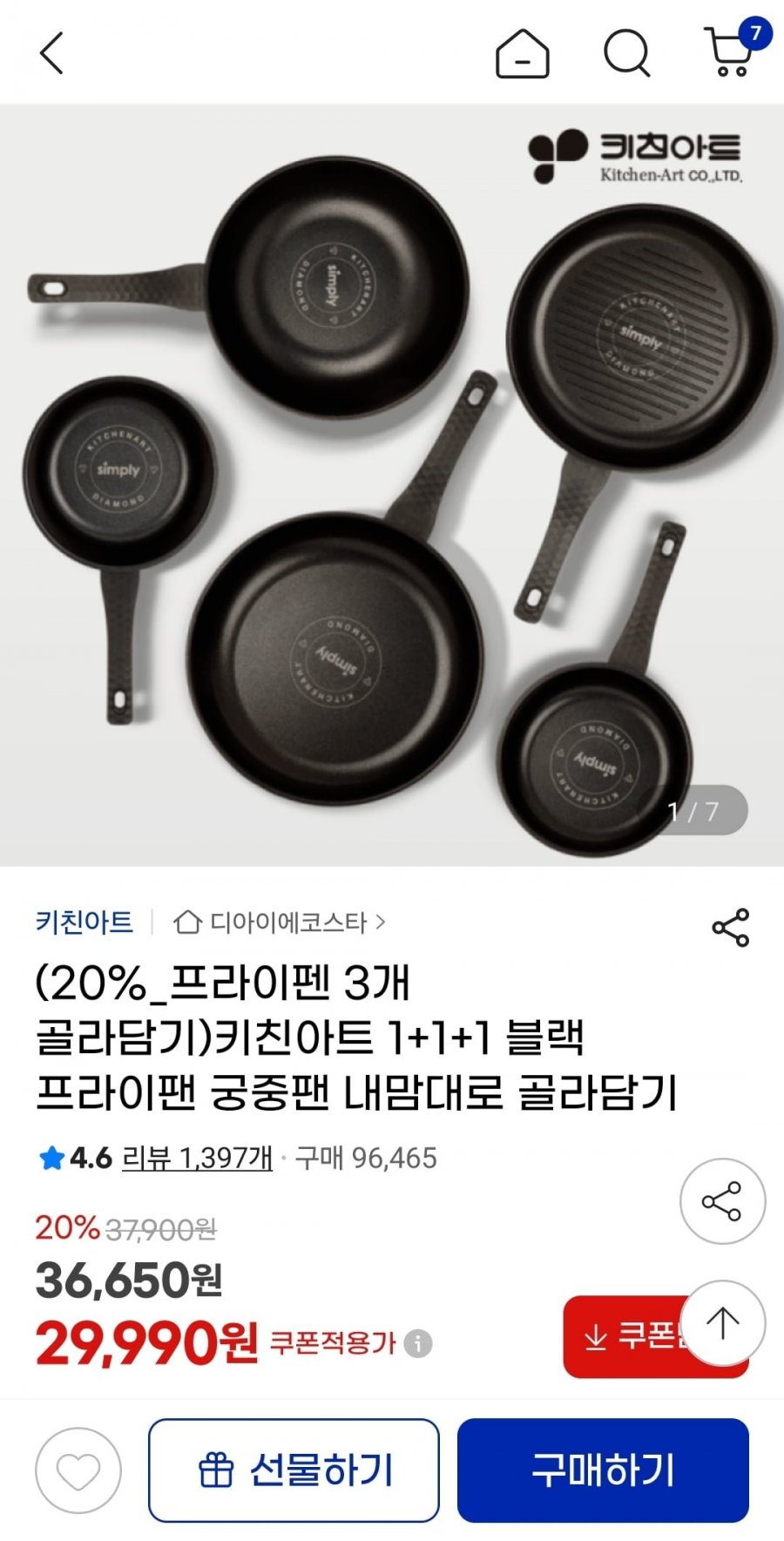Open the 리뷰 1,397개 reviews link

pos(197,1159)
